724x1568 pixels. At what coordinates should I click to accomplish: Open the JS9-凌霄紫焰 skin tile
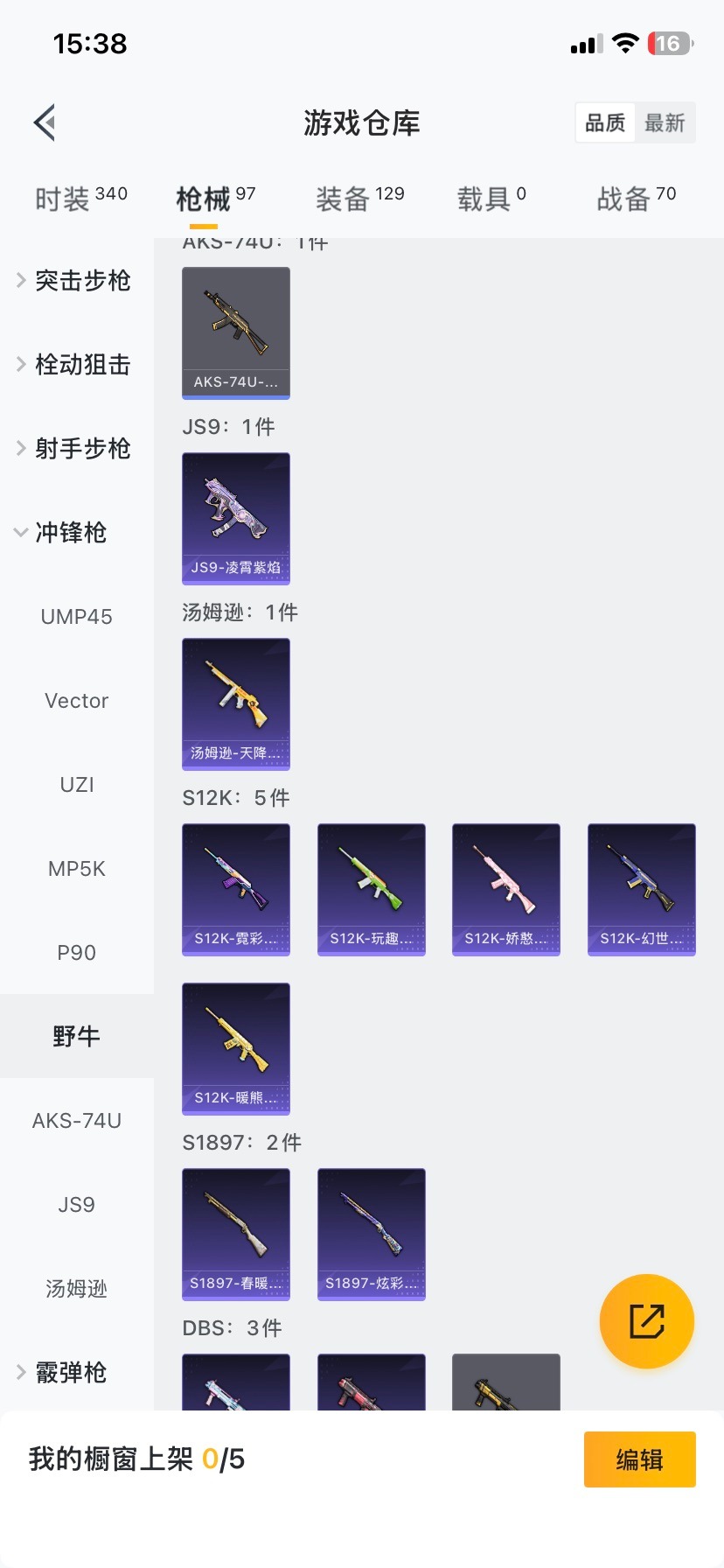click(x=236, y=518)
